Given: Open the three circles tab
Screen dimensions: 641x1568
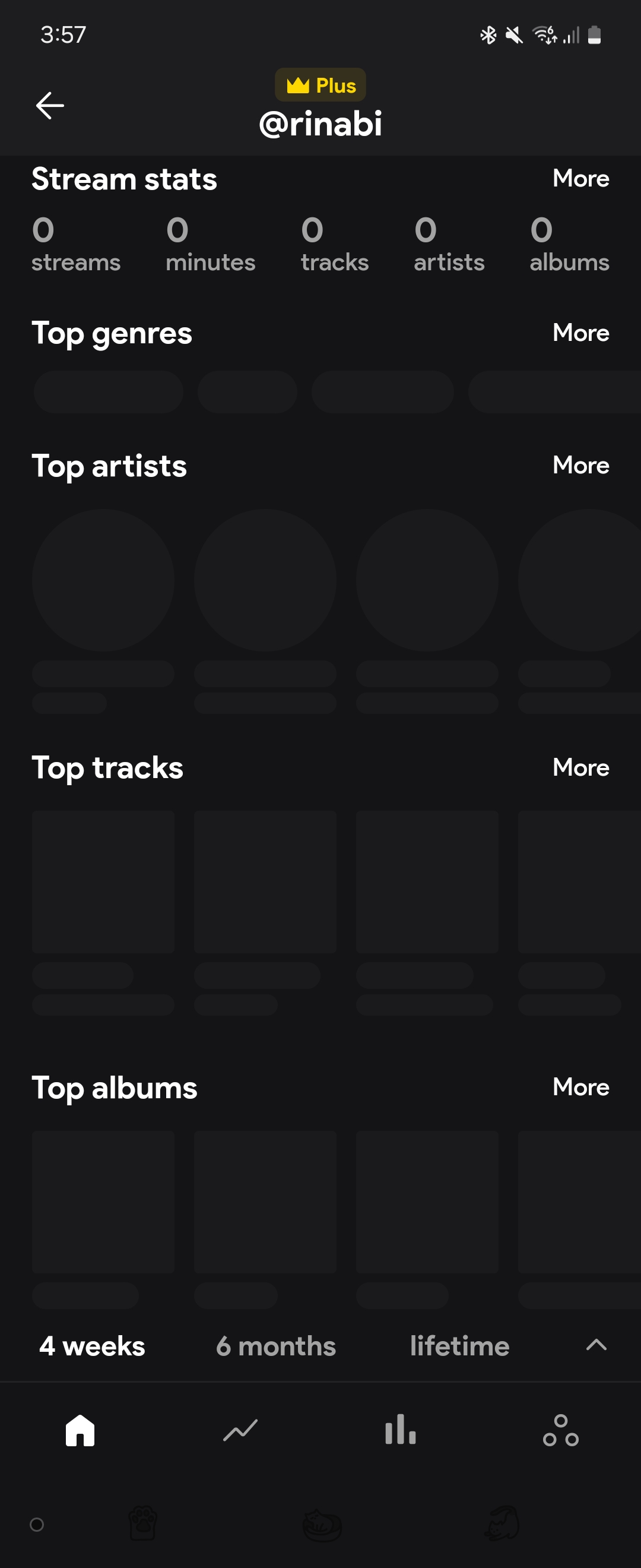Looking at the screenshot, I should 560,1430.
